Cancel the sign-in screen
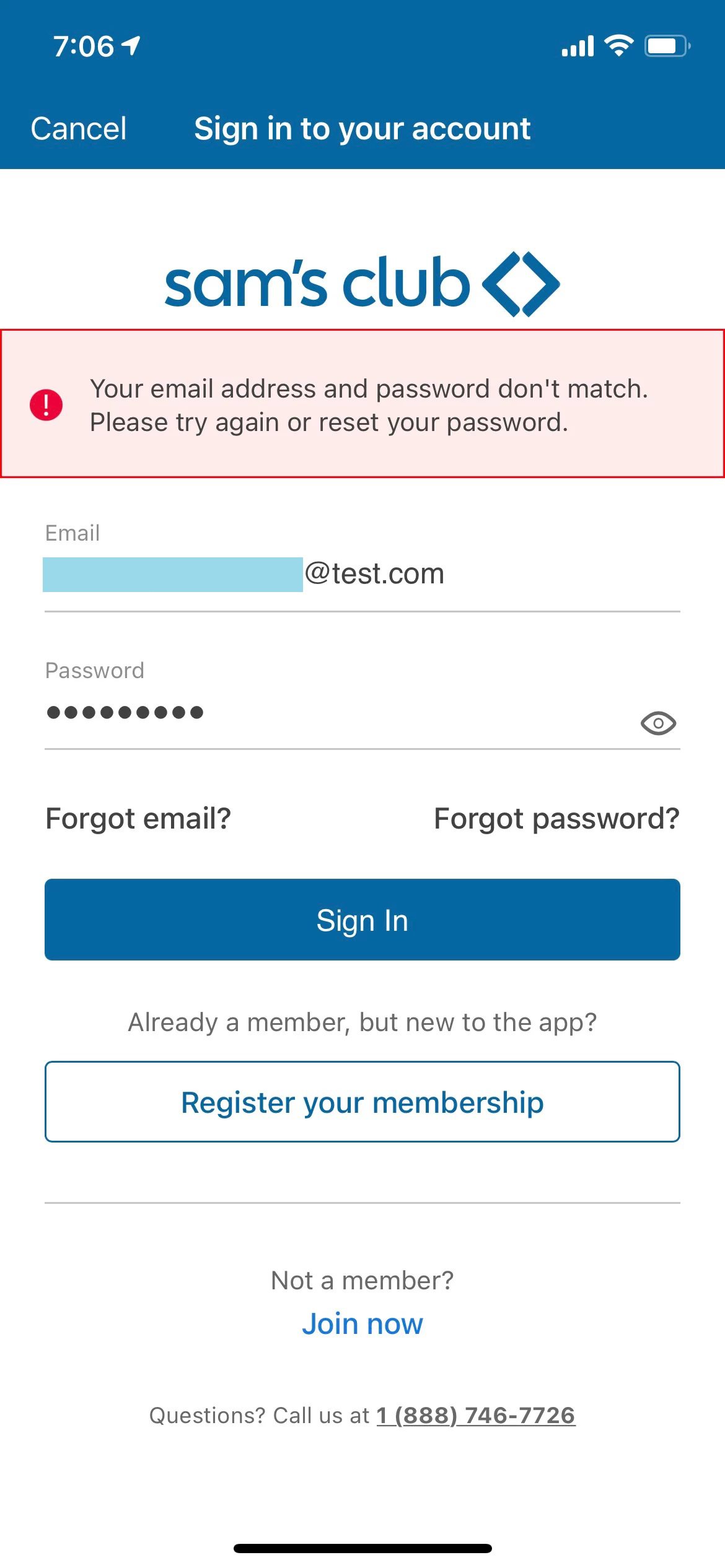The image size is (725, 1568). (x=79, y=129)
